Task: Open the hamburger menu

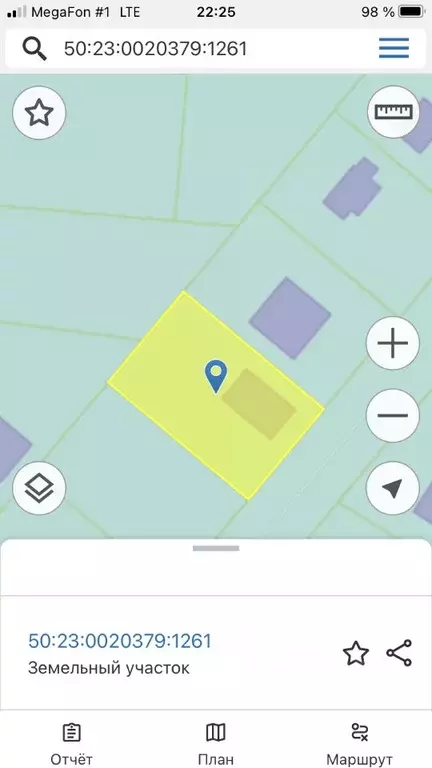Action: [394, 48]
